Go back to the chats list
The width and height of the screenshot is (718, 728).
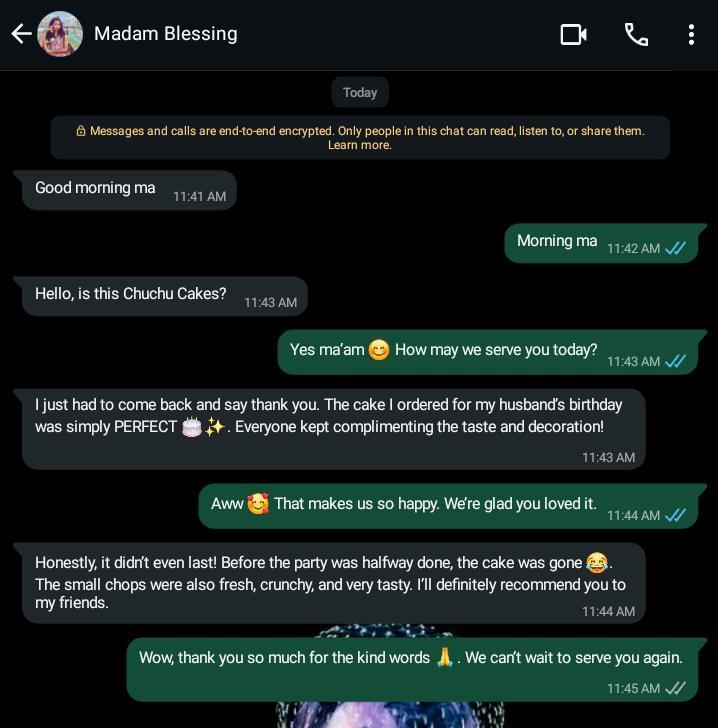[21, 34]
